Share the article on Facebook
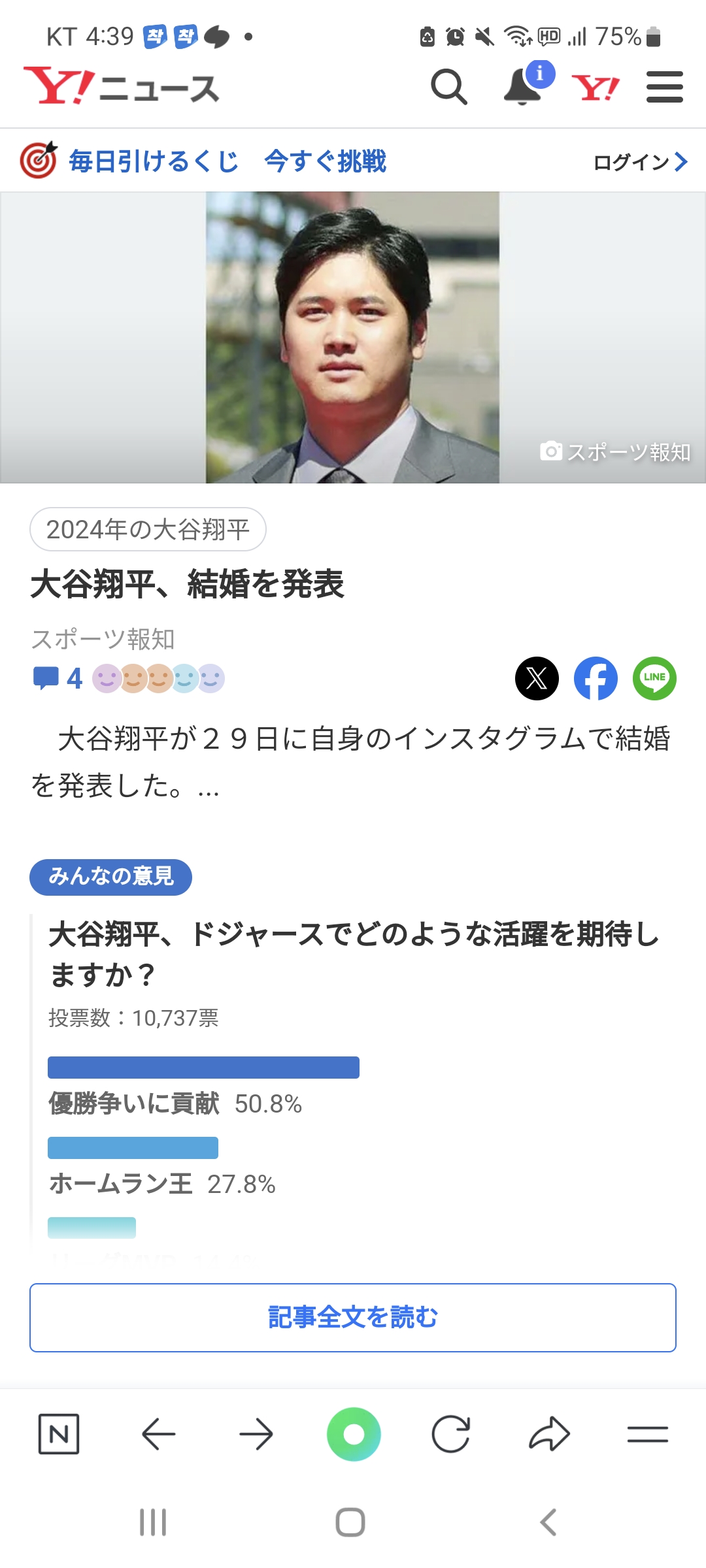The width and height of the screenshot is (706, 1568). (596, 678)
